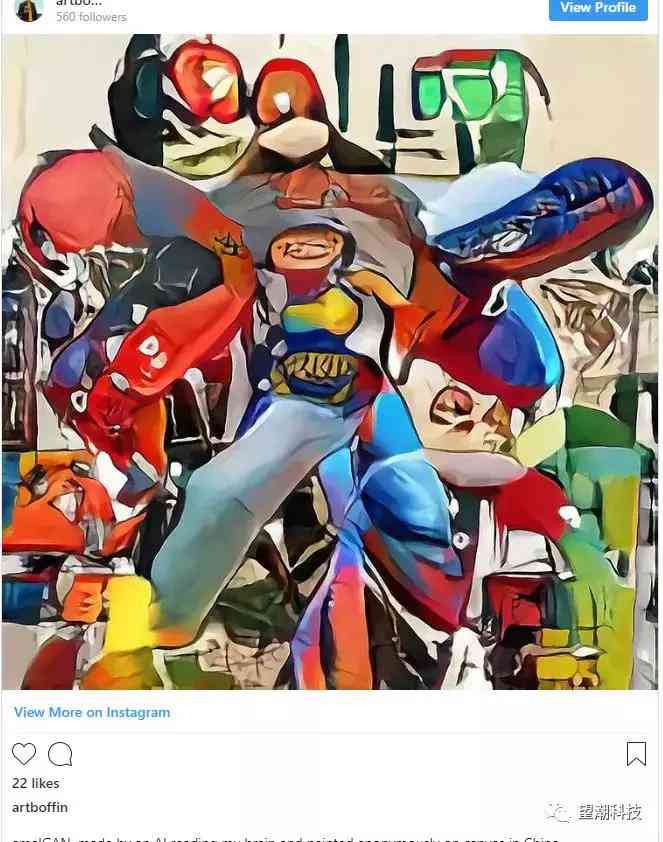The width and height of the screenshot is (663, 842).
Task: Like this post with the heart icon
Action: (24, 754)
